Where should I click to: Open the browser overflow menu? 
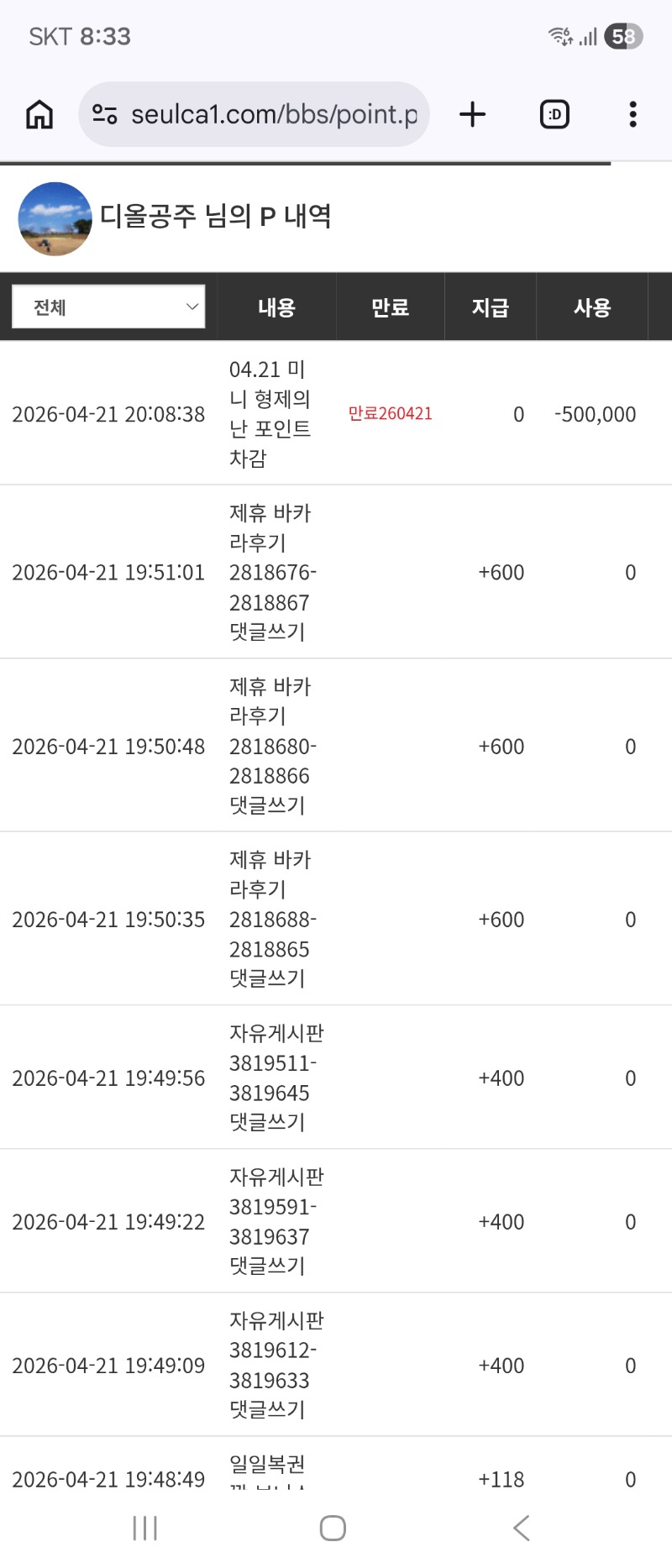633,114
